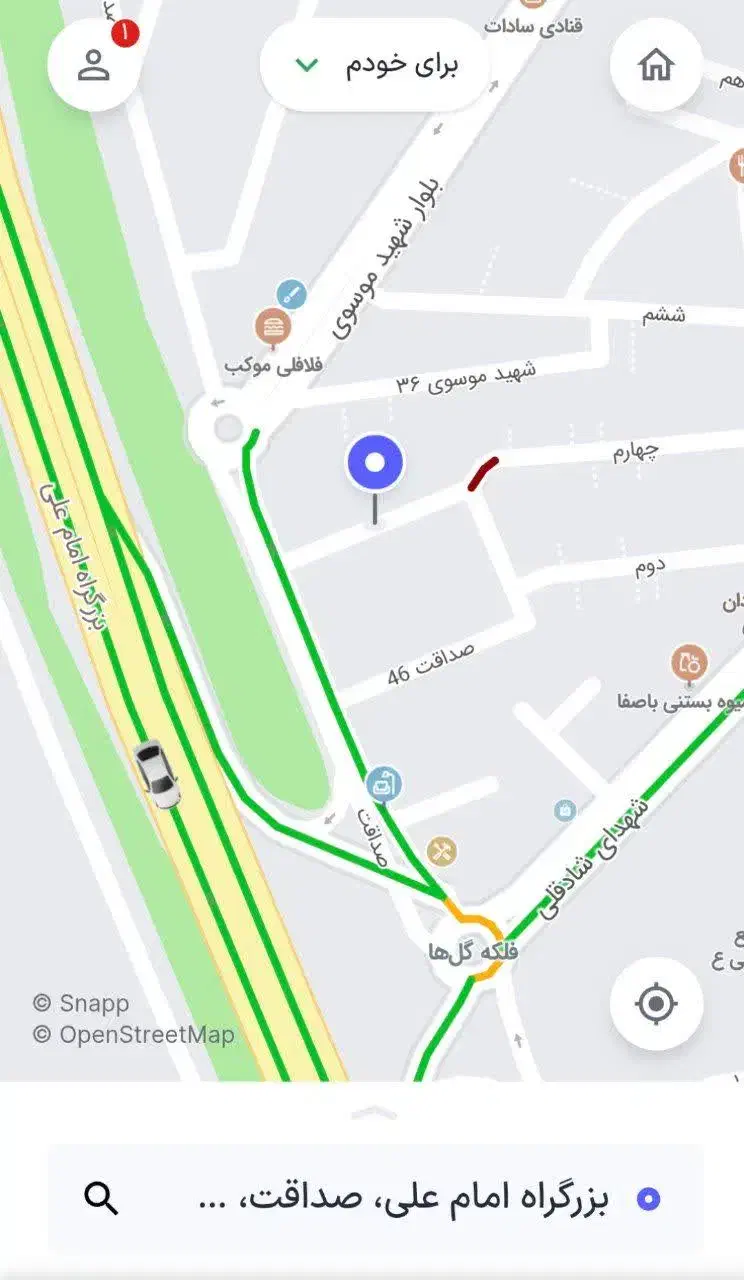This screenshot has width=744, height=1280.
Task: Open the profile menu with notification badge
Action: [93, 66]
